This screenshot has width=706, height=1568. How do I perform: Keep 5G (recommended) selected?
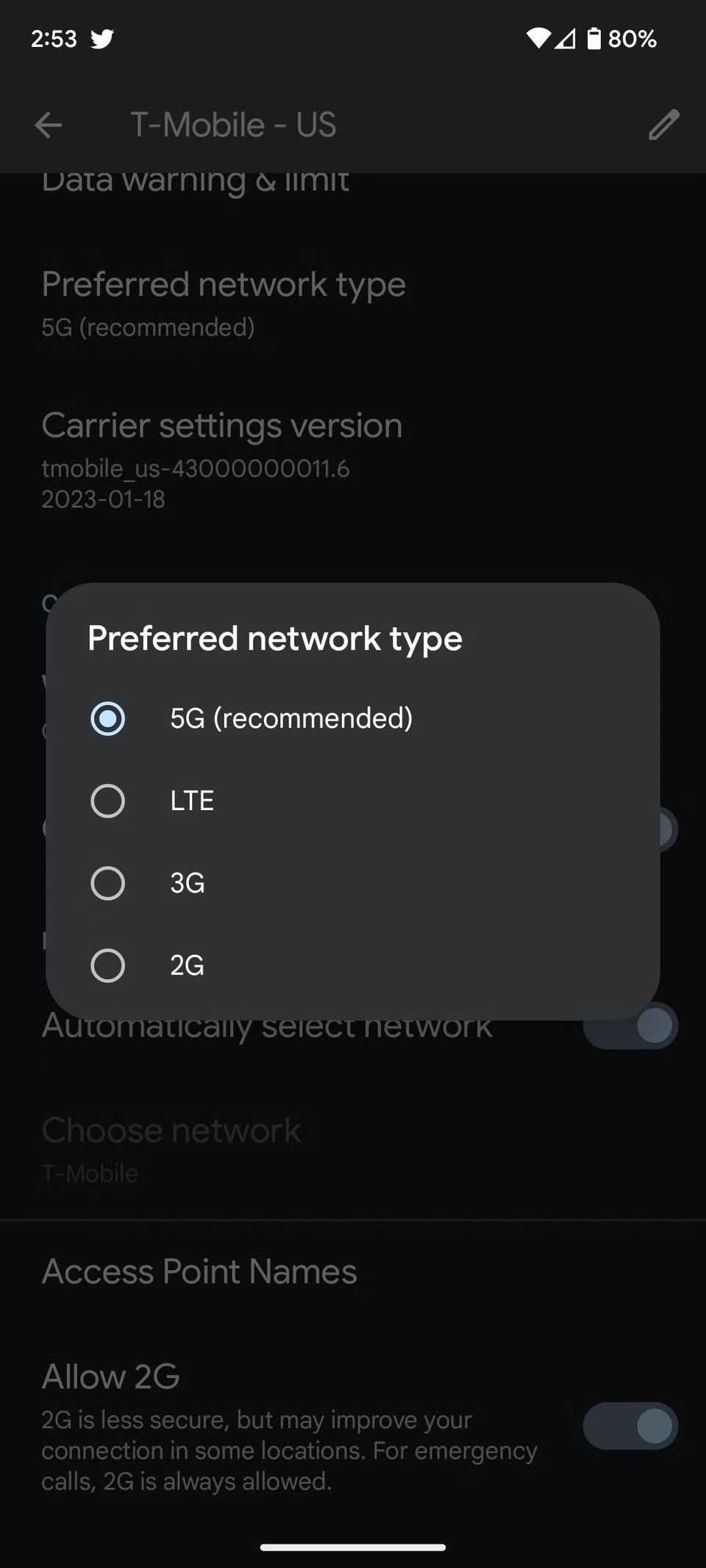click(108, 718)
